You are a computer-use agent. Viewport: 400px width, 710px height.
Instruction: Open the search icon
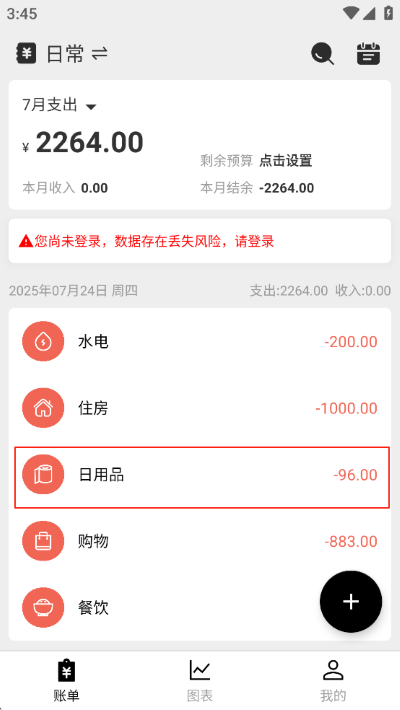323,54
